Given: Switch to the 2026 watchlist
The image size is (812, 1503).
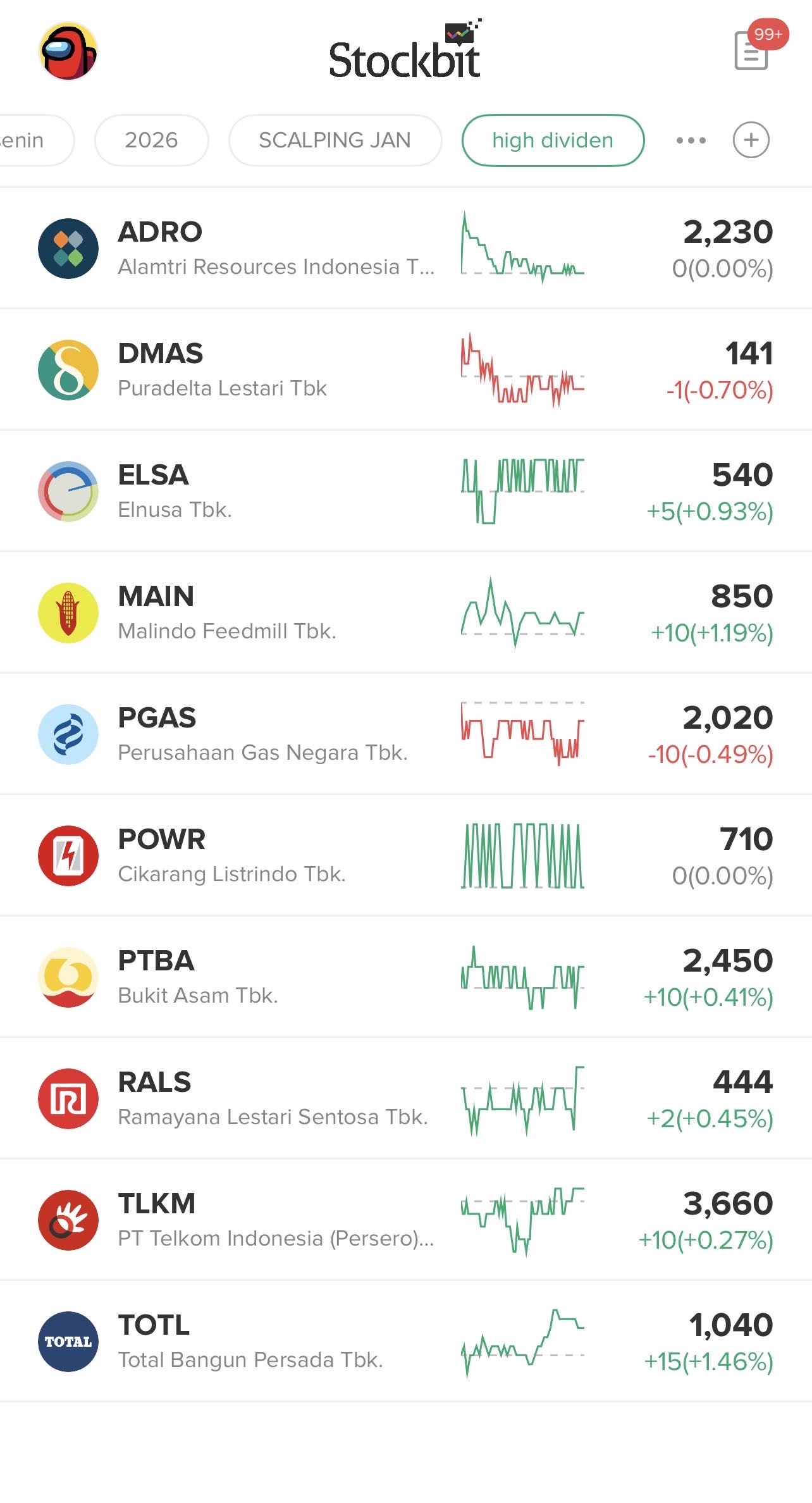Looking at the screenshot, I should point(151,140).
